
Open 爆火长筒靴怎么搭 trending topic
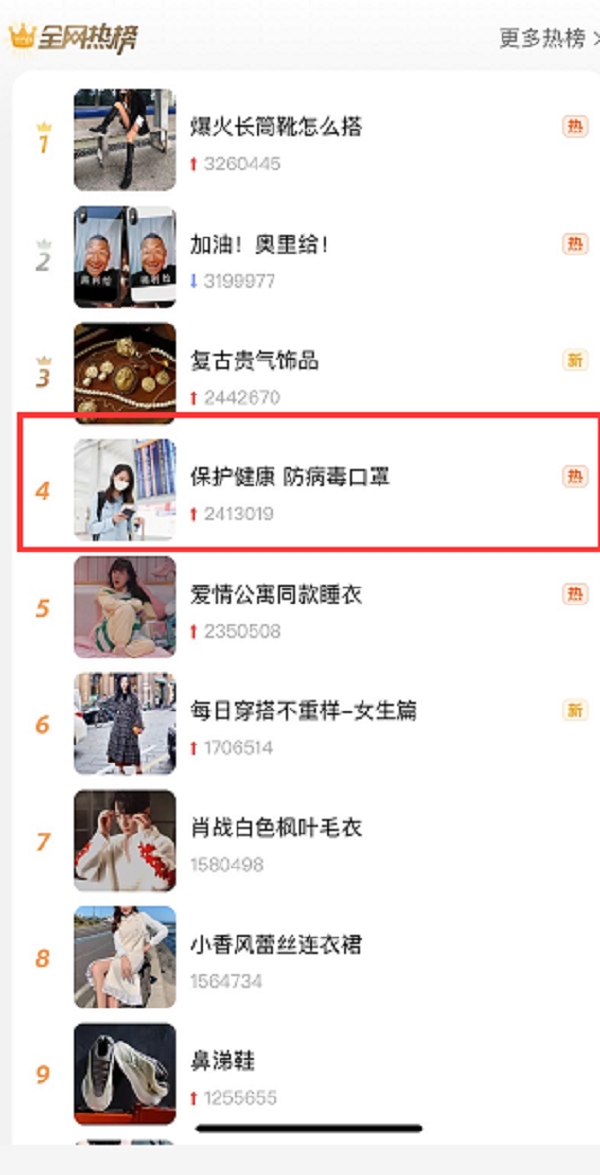(276, 127)
